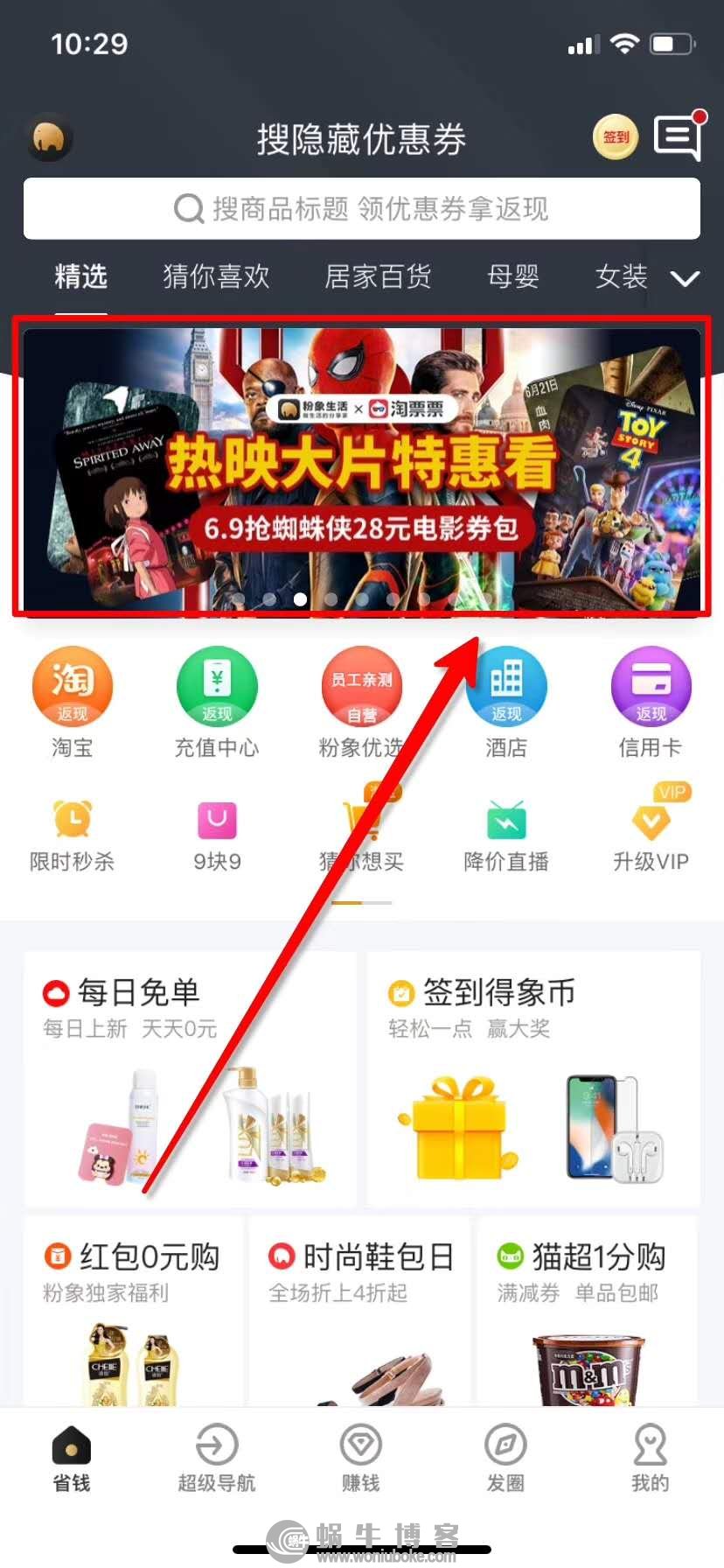Open the 每日免单 card
724x1568 pixels.
(x=190, y=1078)
